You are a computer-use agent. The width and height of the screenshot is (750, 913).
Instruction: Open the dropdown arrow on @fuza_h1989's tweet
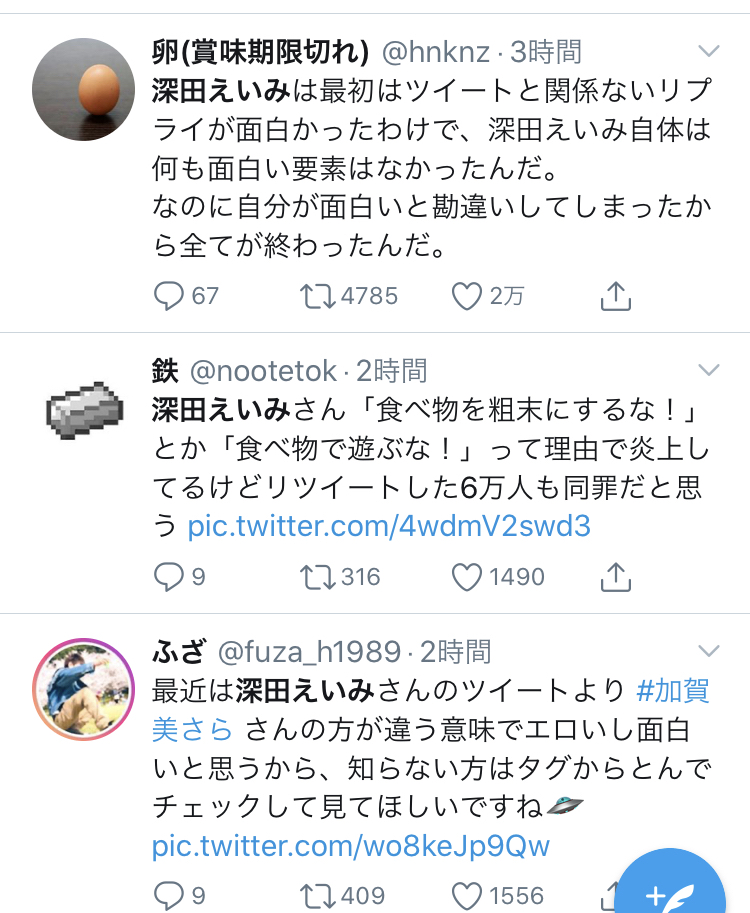pos(708,652)
